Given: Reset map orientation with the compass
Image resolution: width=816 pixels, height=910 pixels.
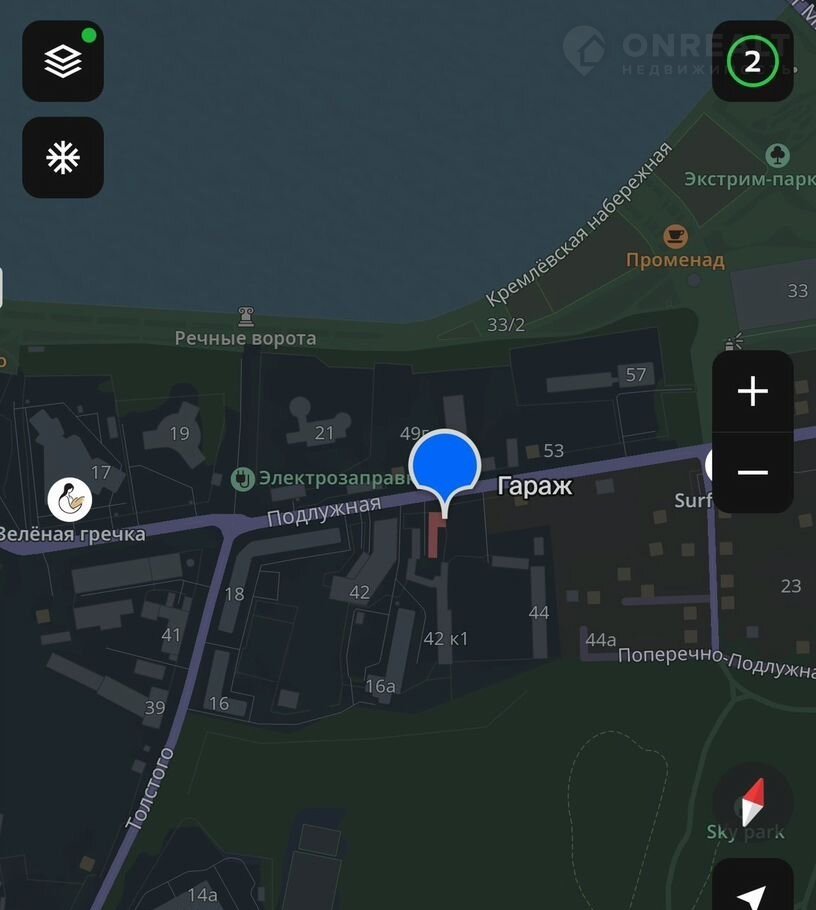Looking at the screenshot, I should 752,800.
